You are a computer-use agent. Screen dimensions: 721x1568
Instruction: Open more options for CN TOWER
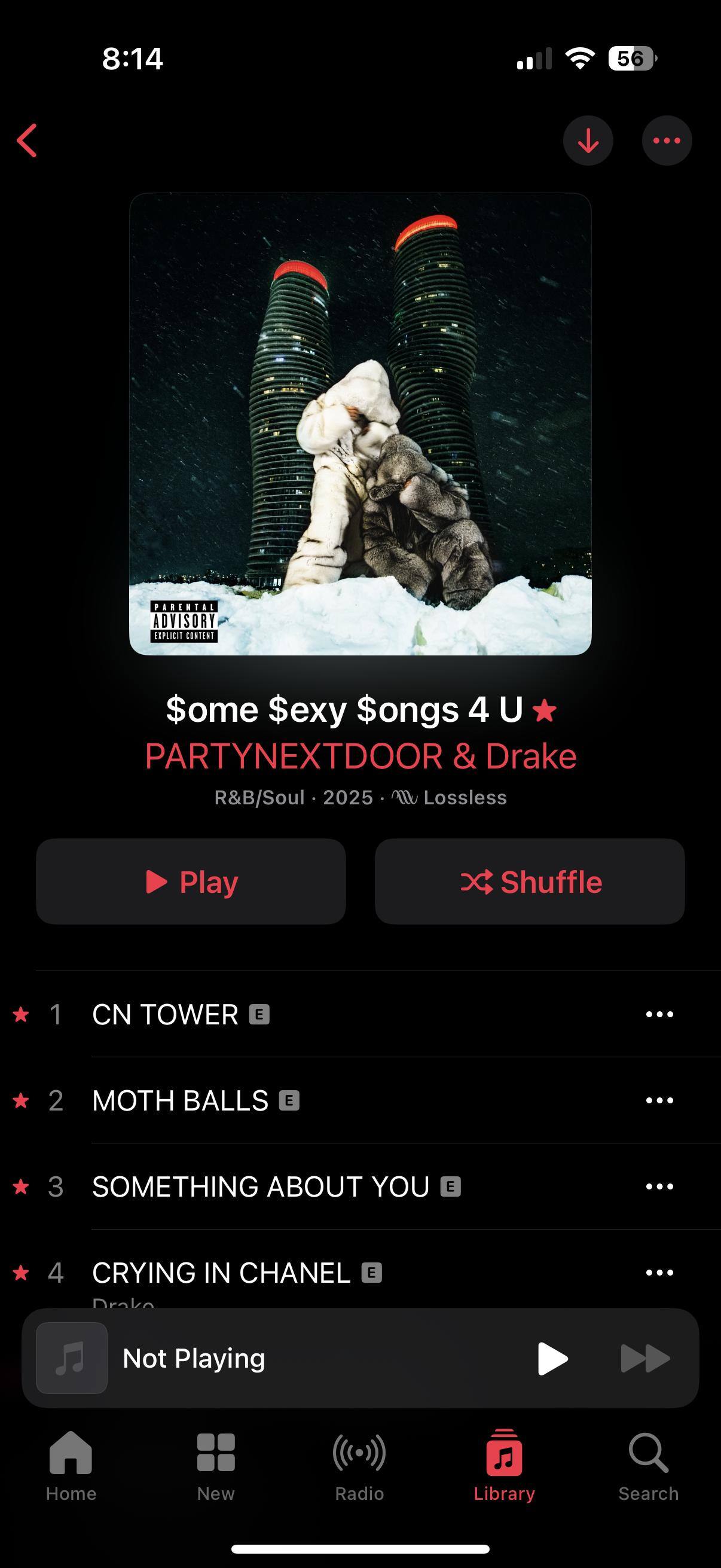click(x=659, y=1014)
